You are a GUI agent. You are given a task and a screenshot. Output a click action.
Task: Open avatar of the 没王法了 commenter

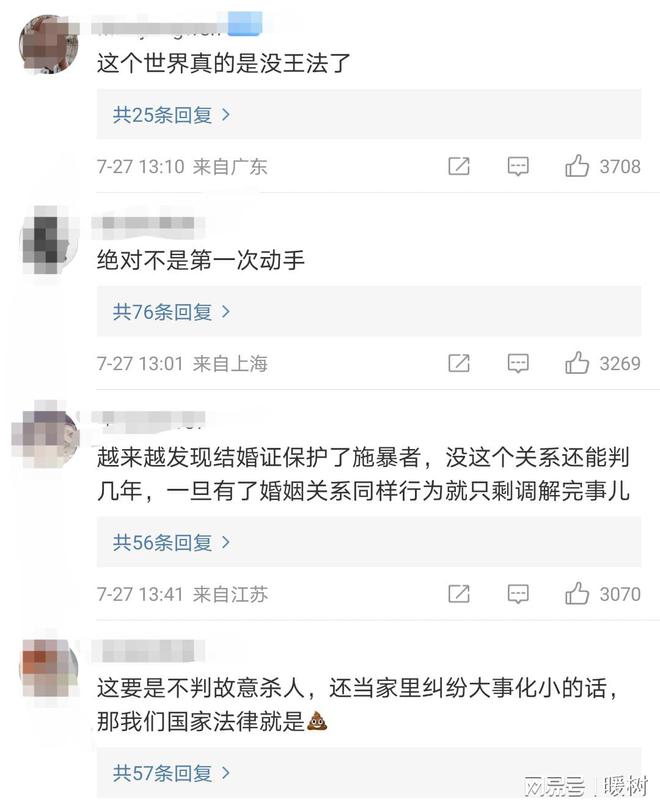[x=48, y=43]
